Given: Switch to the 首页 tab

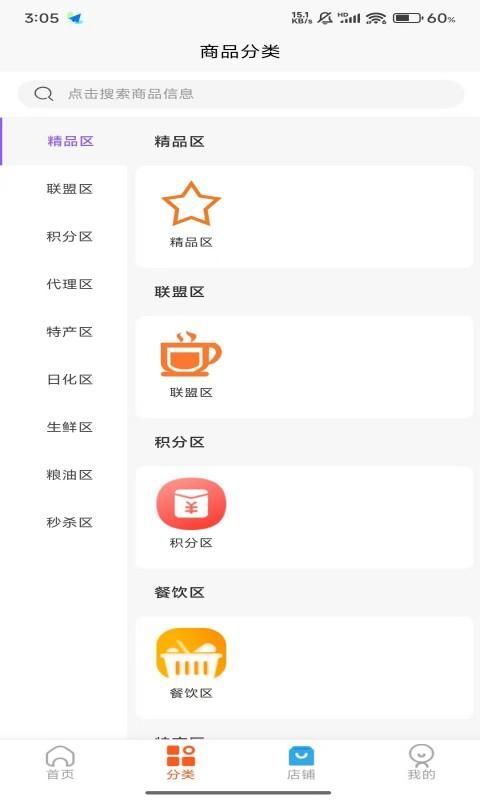Looking at the screenshot, I should click(60, 762).
